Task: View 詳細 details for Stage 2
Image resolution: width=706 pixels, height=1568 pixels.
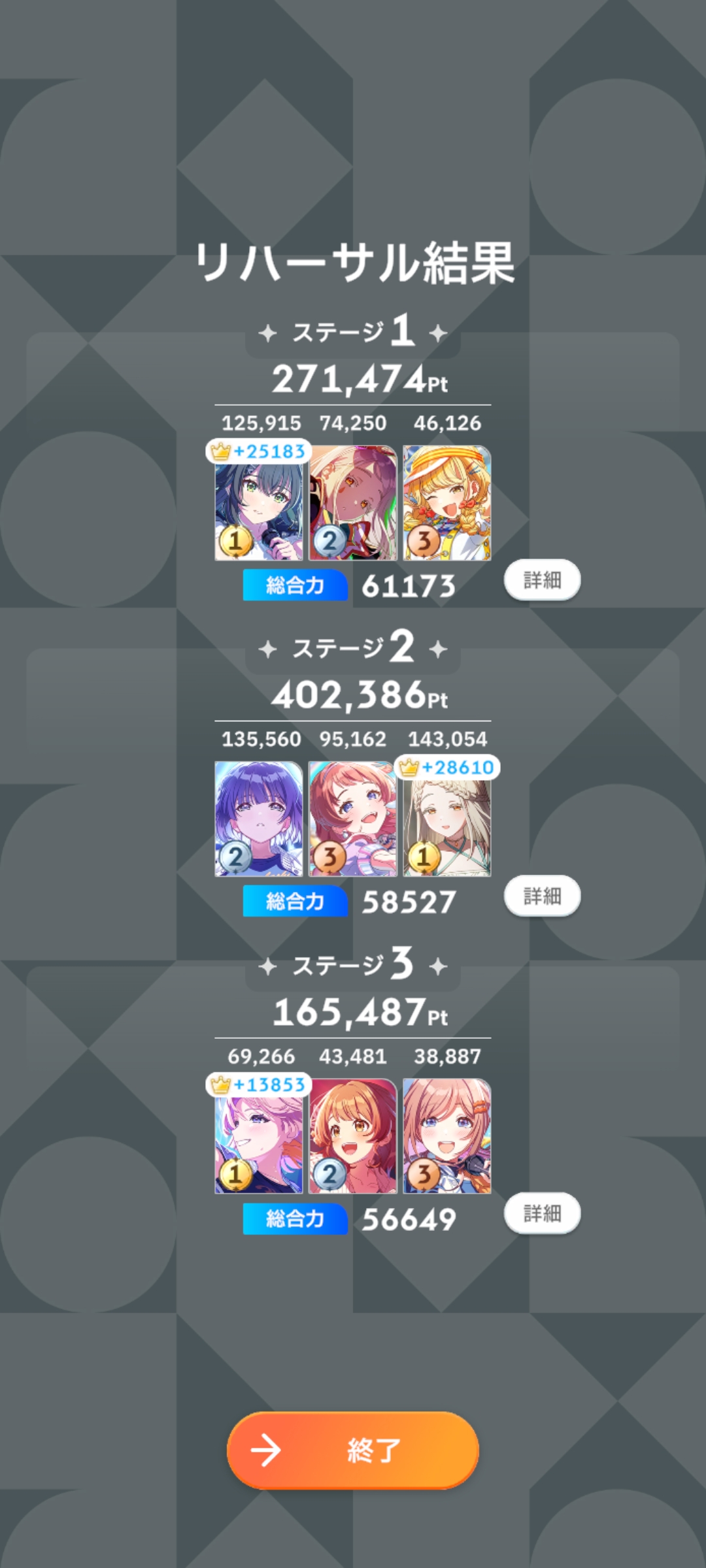Action: [x=542, y=896]
